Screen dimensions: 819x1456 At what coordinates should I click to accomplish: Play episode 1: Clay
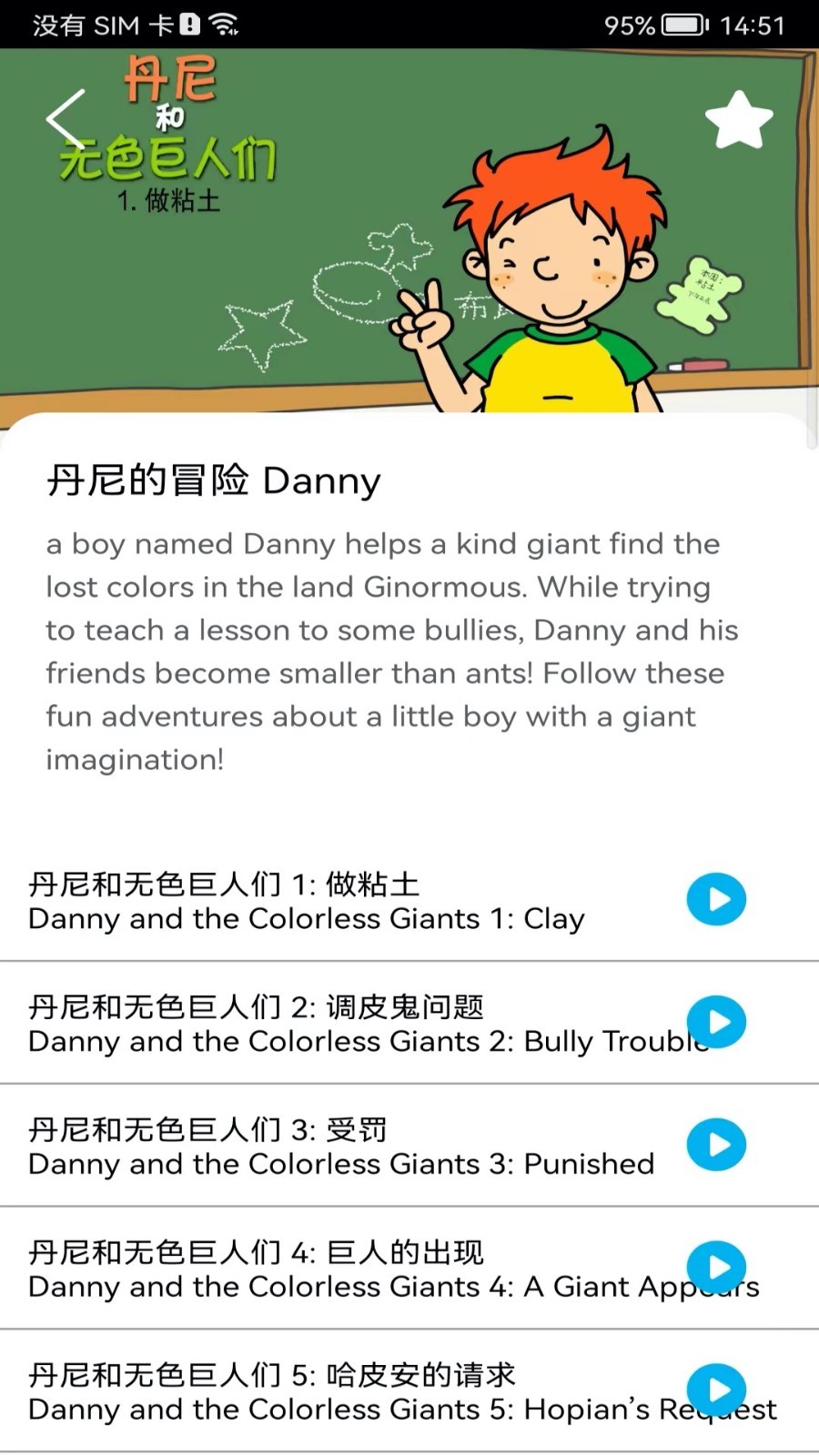(x=717, y=899)
